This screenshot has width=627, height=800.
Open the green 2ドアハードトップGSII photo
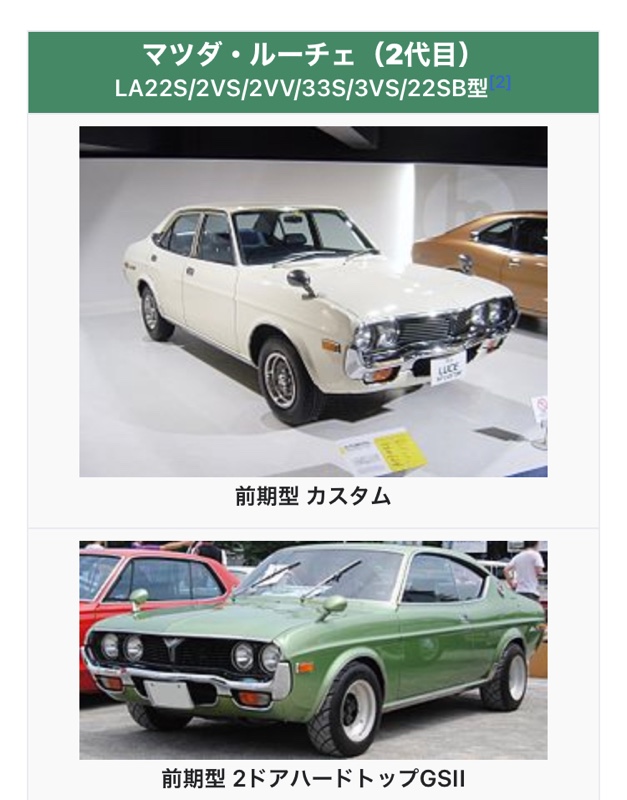tap(313, 649)
